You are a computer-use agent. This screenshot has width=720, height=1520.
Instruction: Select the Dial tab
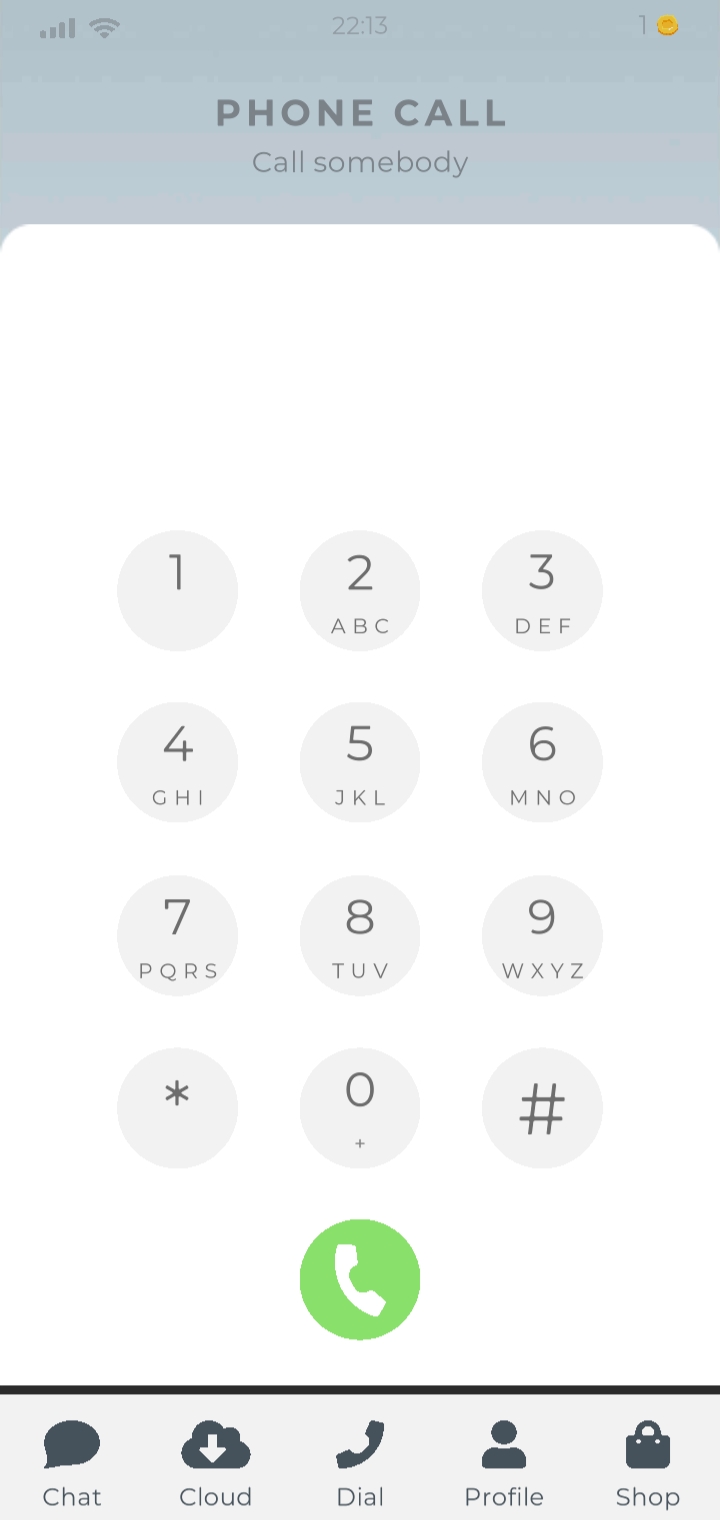click(x=360, y=1463)
